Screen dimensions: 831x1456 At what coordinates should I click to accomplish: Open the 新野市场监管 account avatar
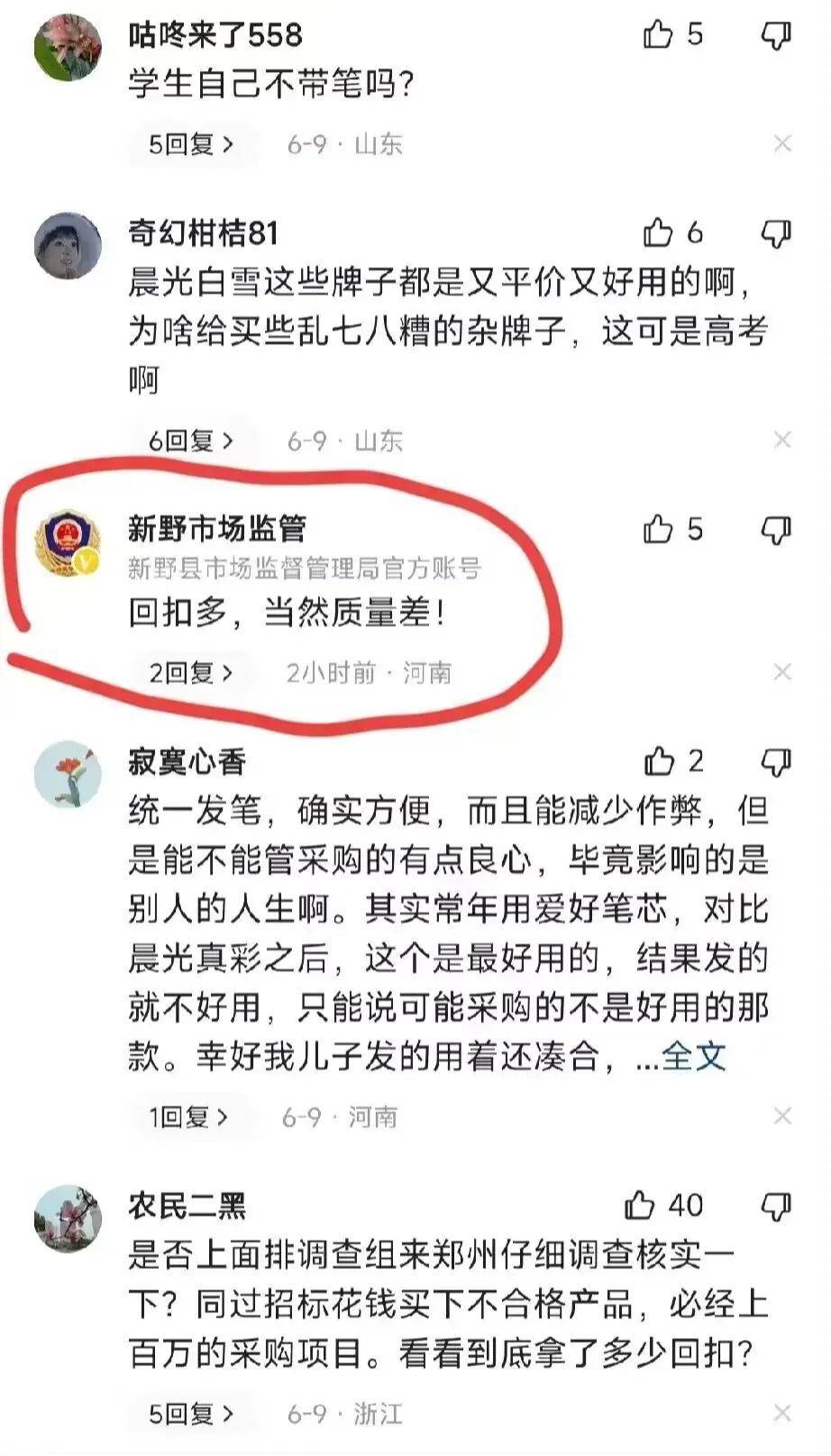click(68, 541)
